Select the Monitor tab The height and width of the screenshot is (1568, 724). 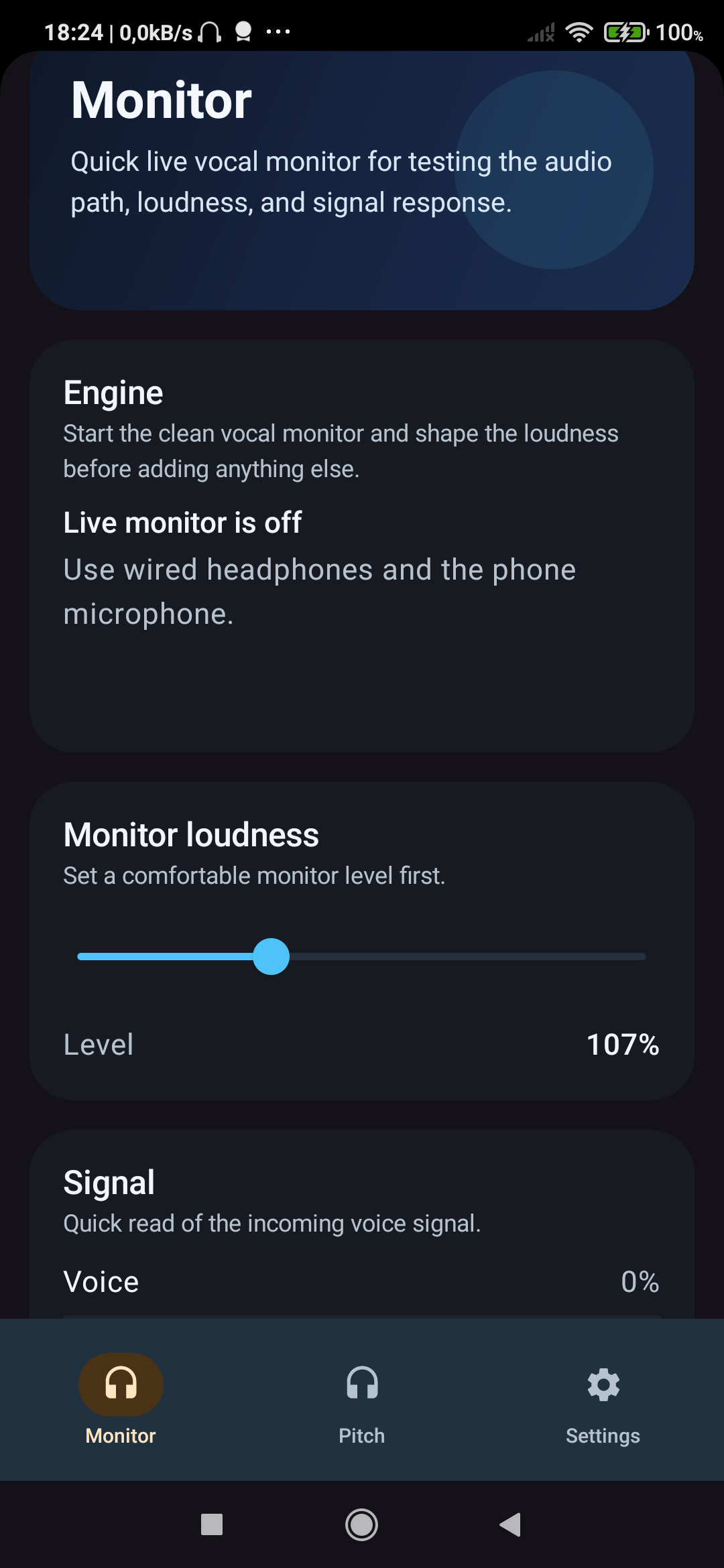(x=120, y=1407)
